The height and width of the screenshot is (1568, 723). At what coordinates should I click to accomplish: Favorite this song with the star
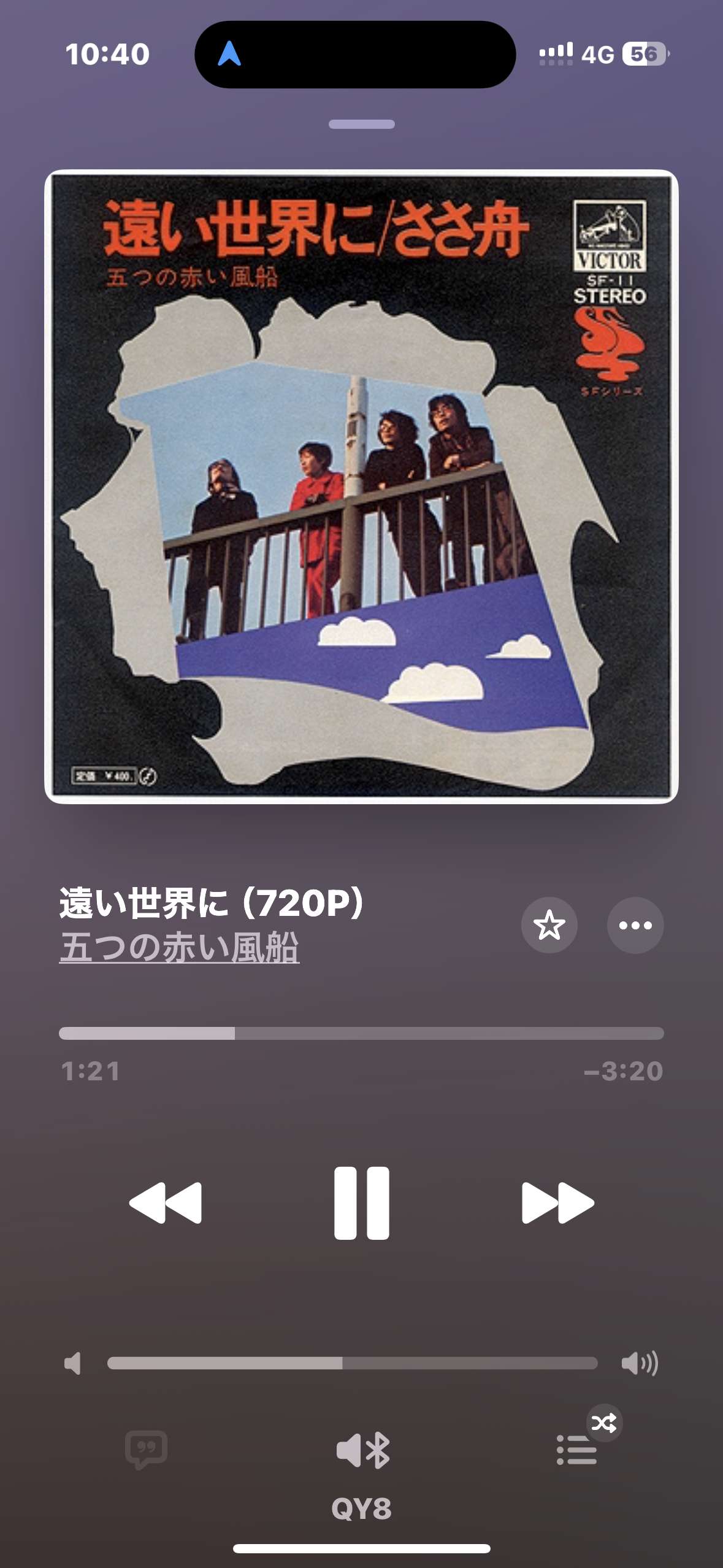pos(549,925)
